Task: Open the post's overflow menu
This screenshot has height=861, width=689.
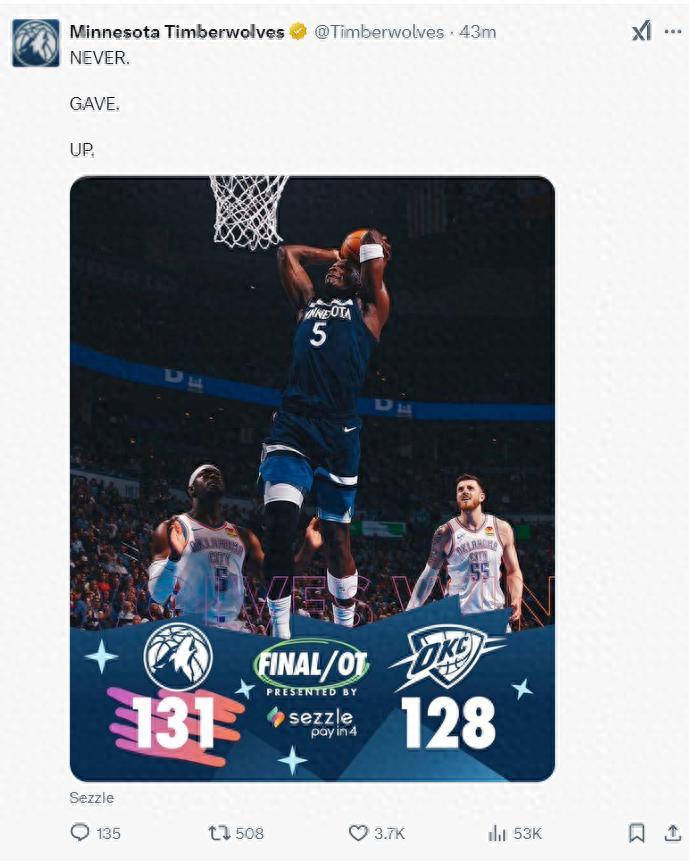Action: click(672, 32)
